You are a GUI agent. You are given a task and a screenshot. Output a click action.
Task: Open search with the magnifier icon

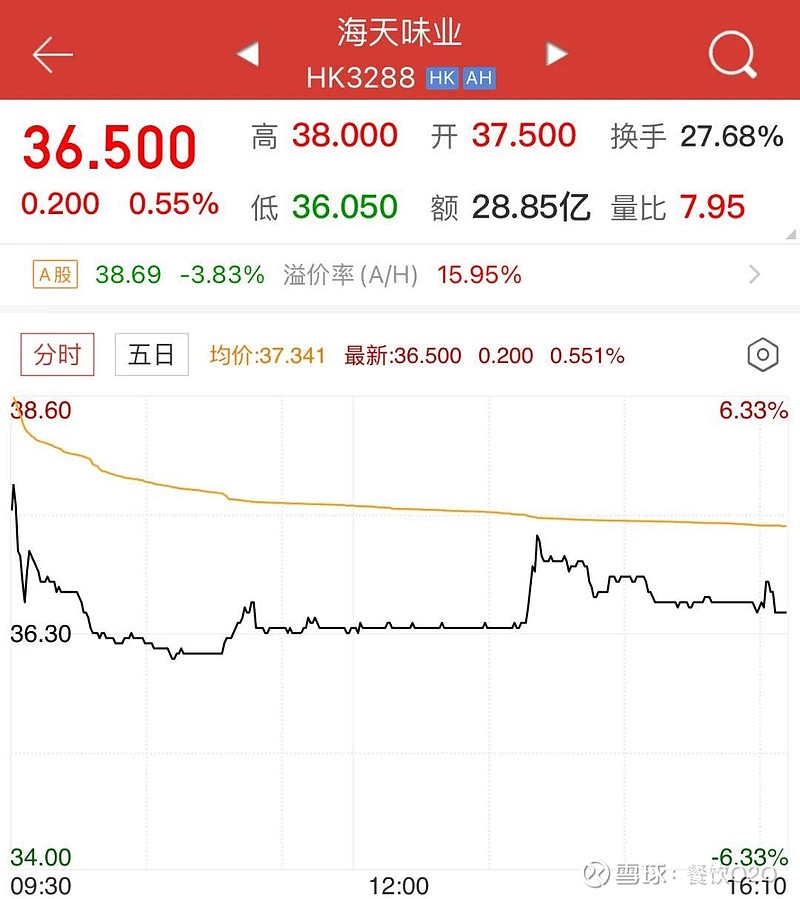[733, 55]
